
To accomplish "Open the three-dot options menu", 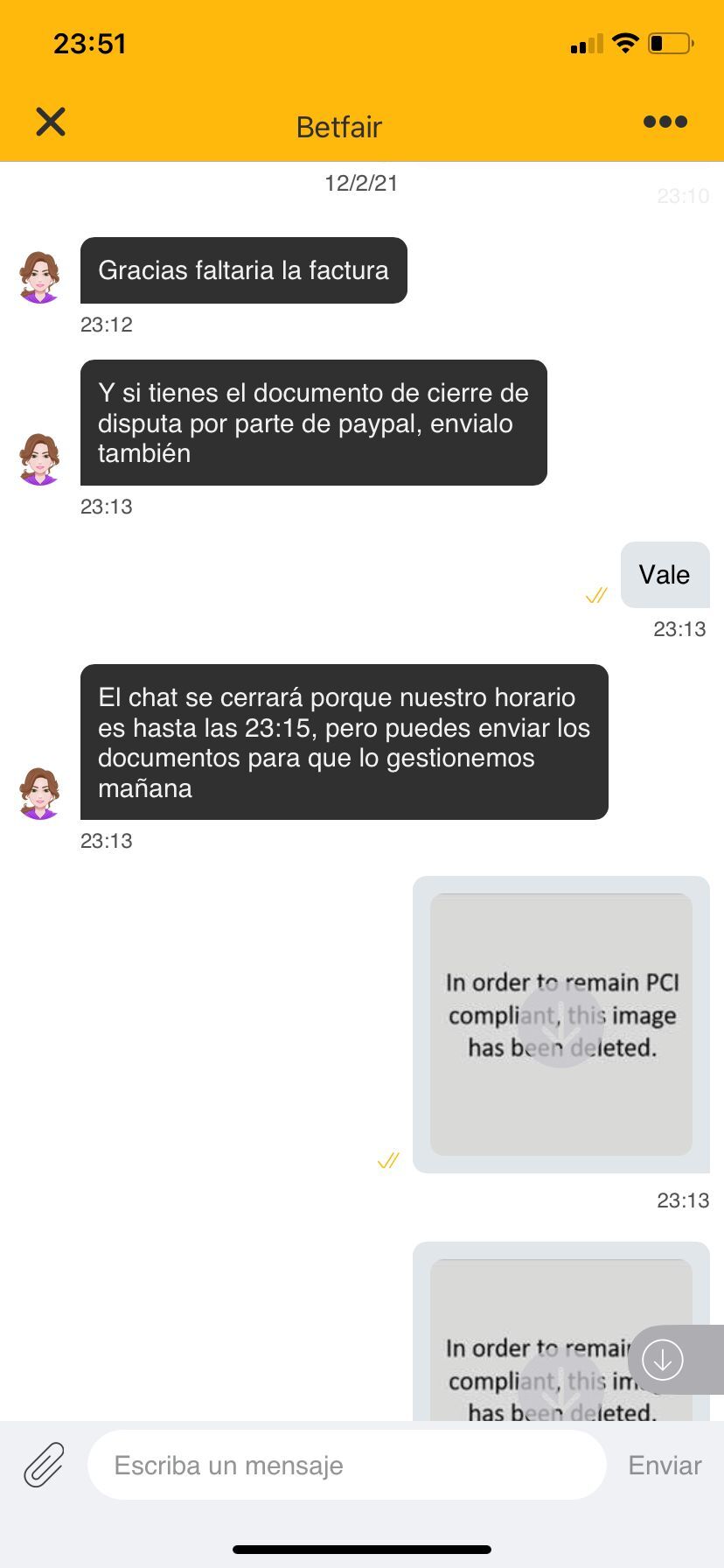I will pyautogui.click(x=665, y=122).
